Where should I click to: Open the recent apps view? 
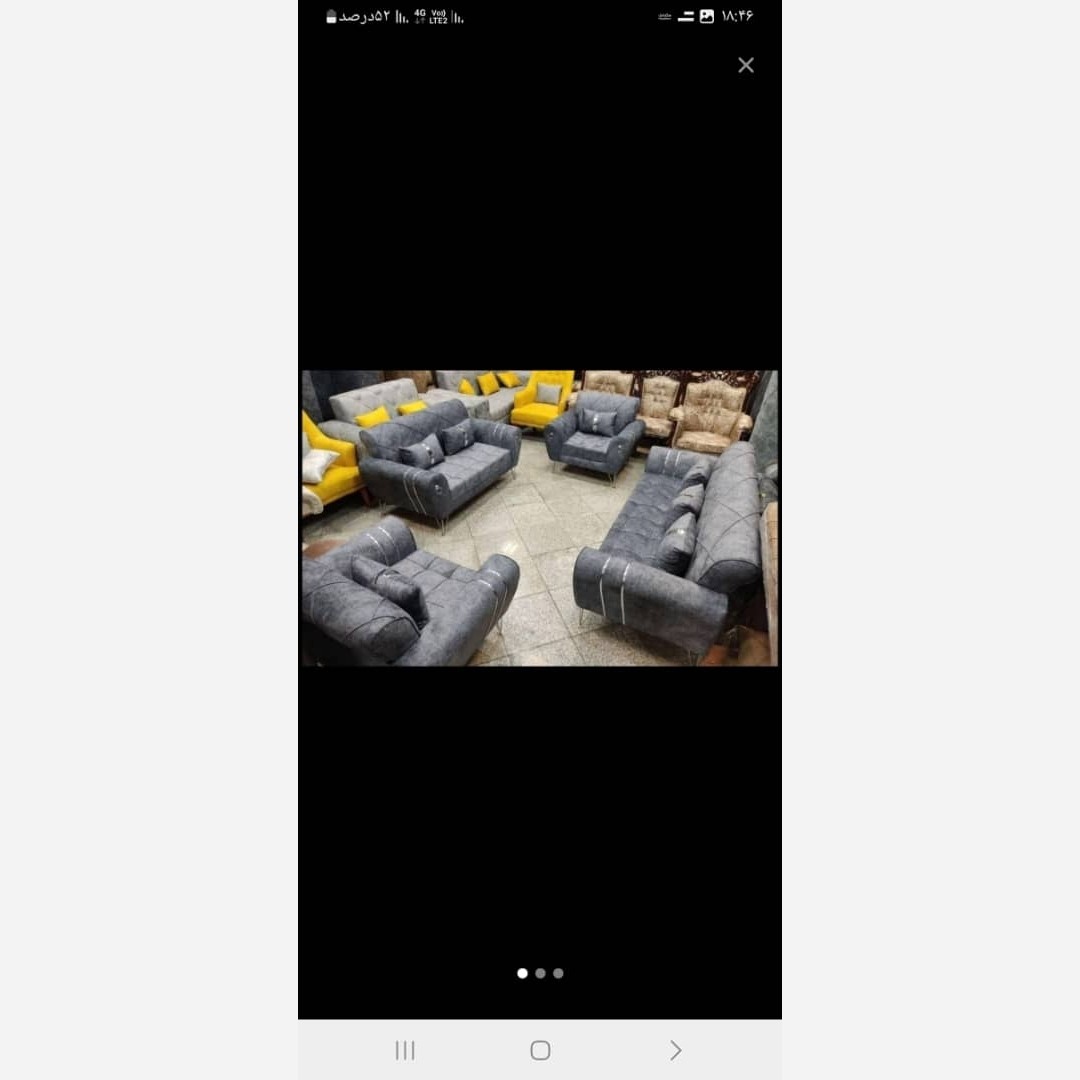pos(405,1050)
